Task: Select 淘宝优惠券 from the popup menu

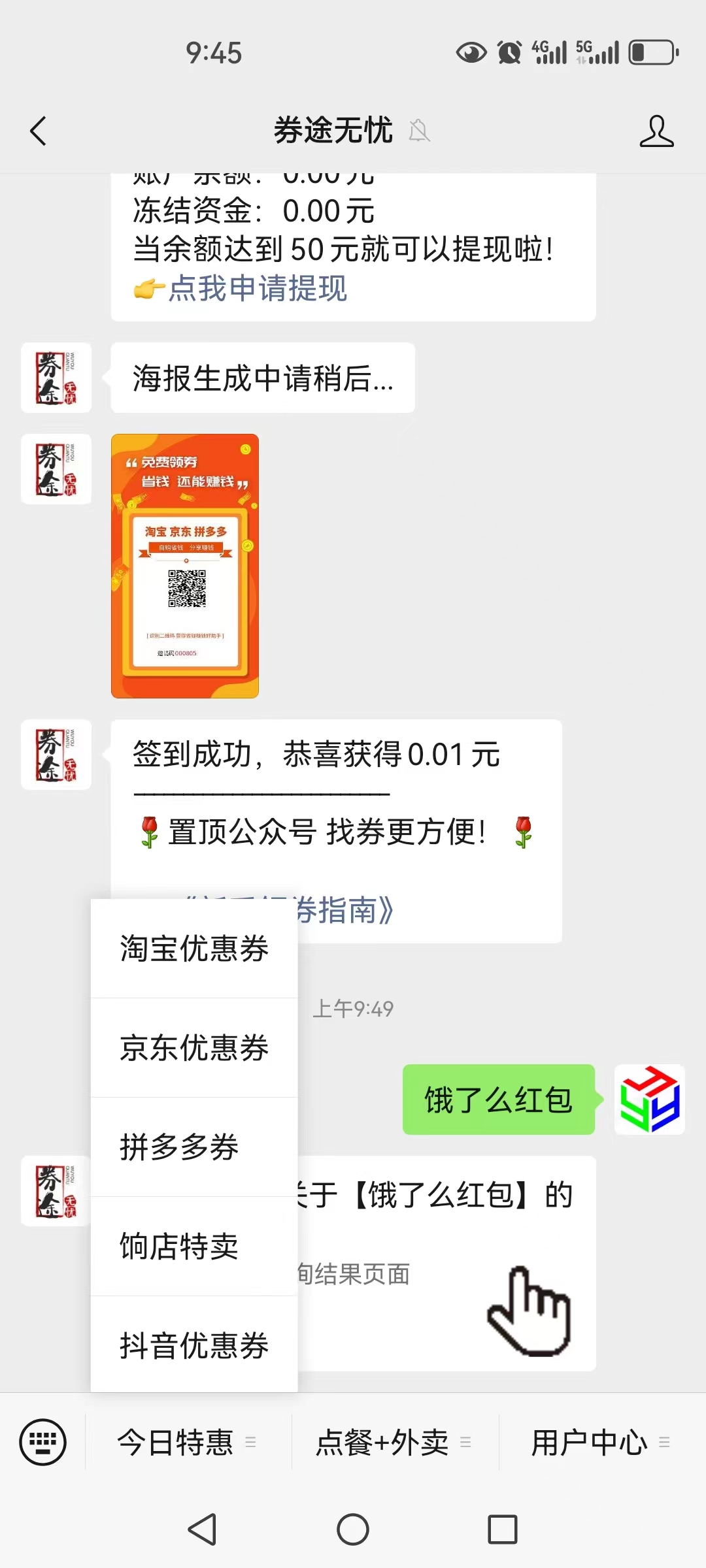Action: click(x=194, y=949)
